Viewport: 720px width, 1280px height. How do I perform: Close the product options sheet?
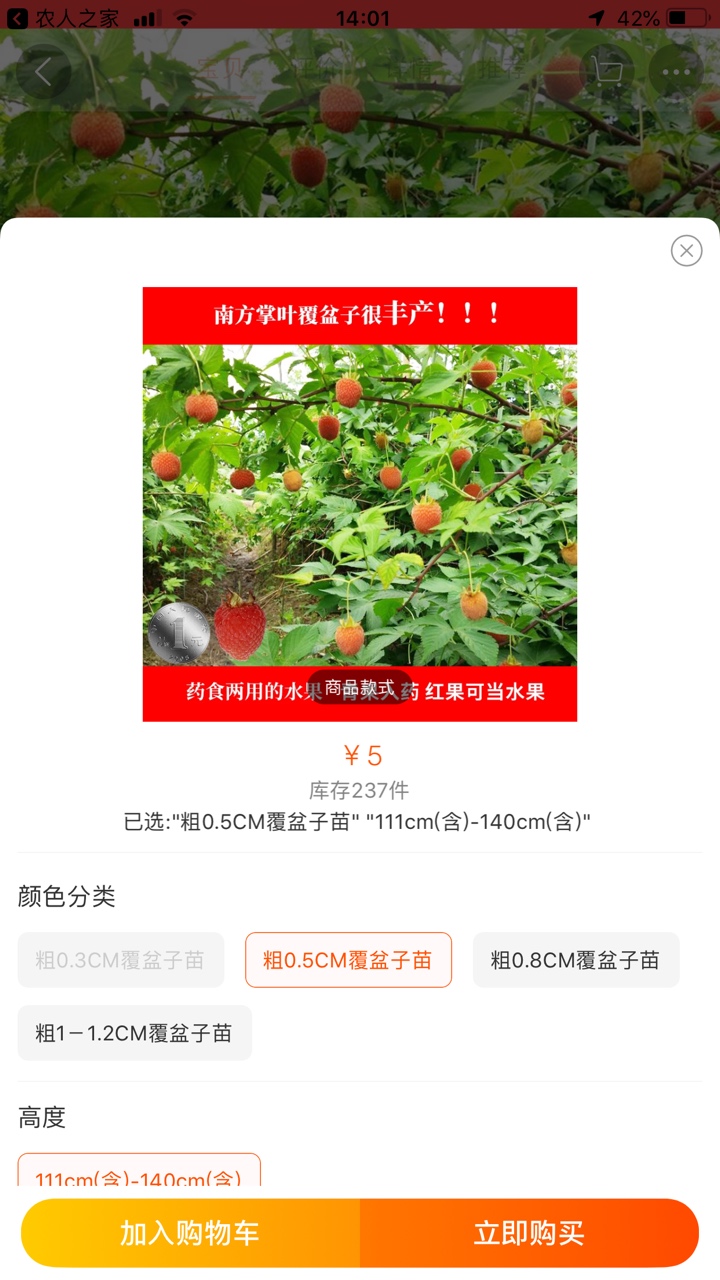pyautogui.click(x=686, y=250)
